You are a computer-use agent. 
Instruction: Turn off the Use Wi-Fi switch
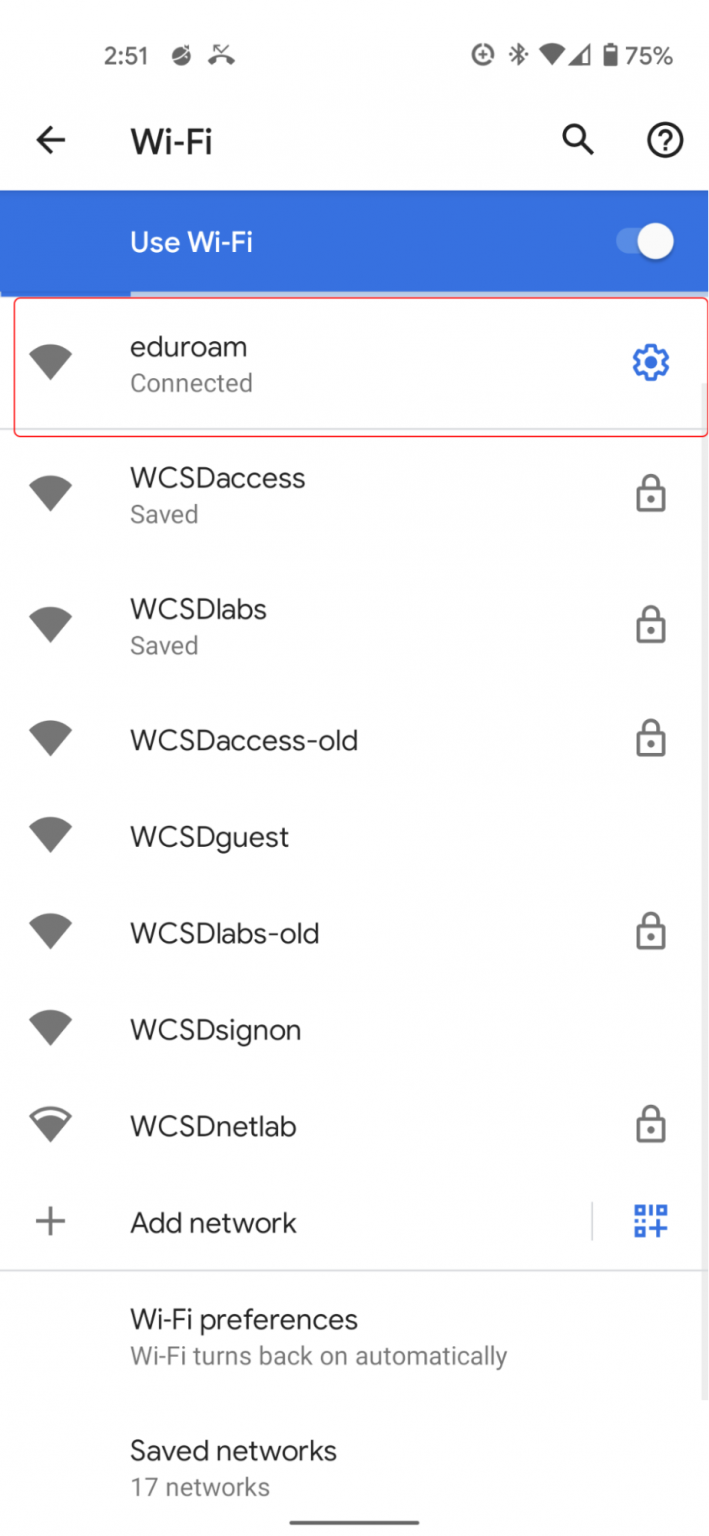pyautogui.click(x=645, y=242)
